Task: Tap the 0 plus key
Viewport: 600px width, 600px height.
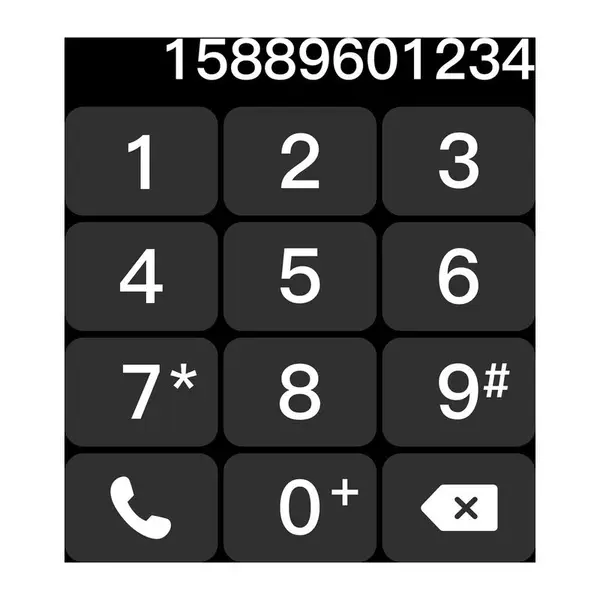Action: pyautogui.click(x=300, y=507)
